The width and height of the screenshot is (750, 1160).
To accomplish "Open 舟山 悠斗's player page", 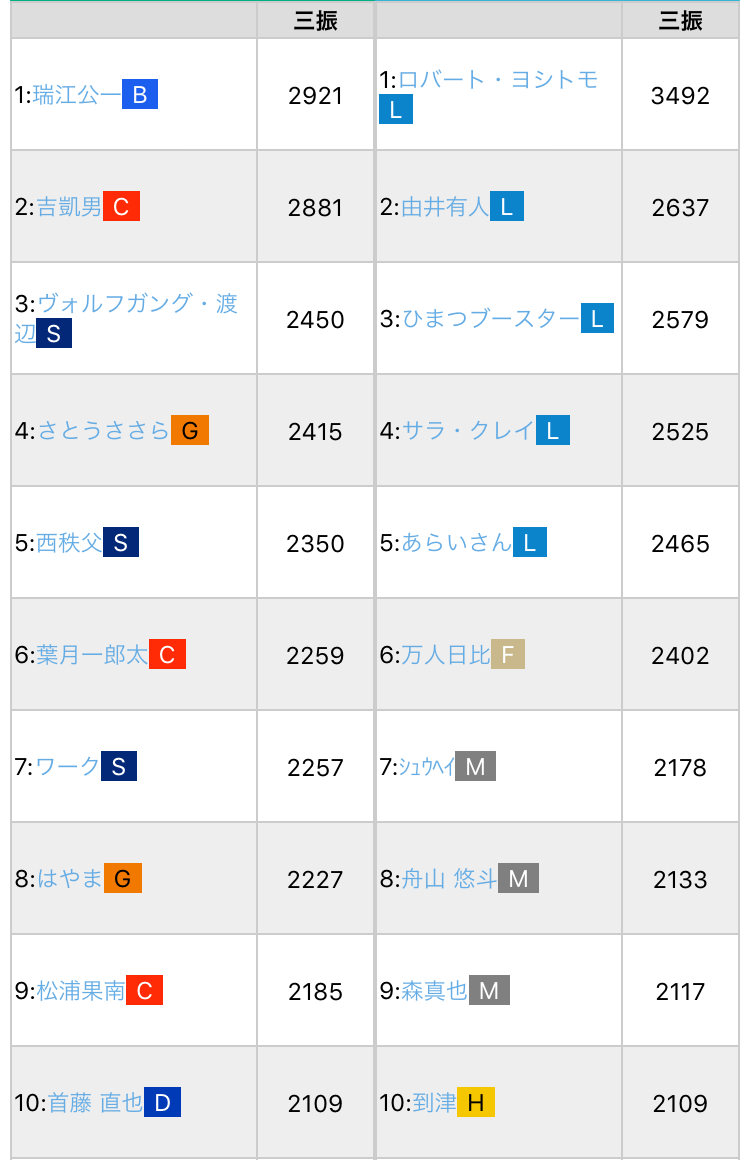I will pos(449,879).
